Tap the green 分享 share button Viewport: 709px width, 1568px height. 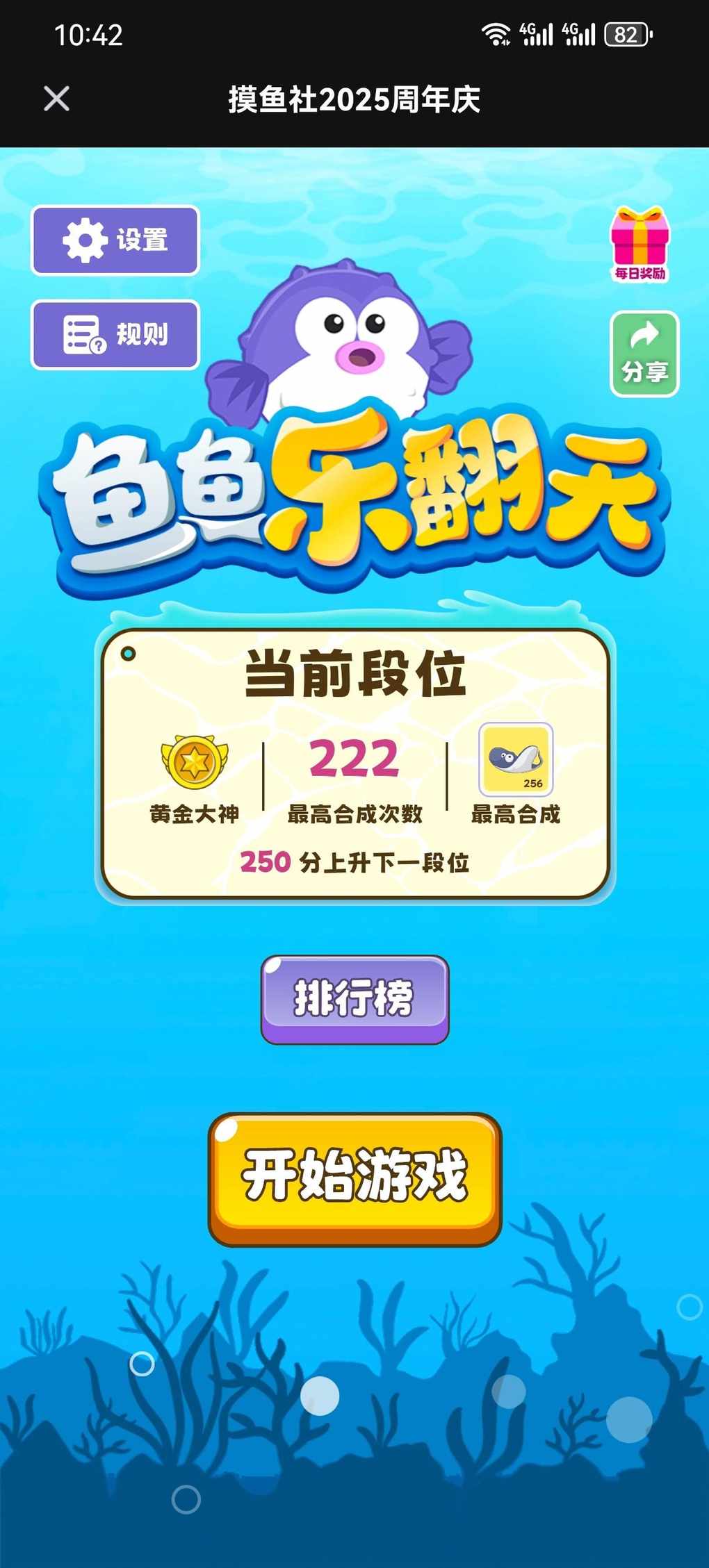pyautogui.click(x=644, y=354)
